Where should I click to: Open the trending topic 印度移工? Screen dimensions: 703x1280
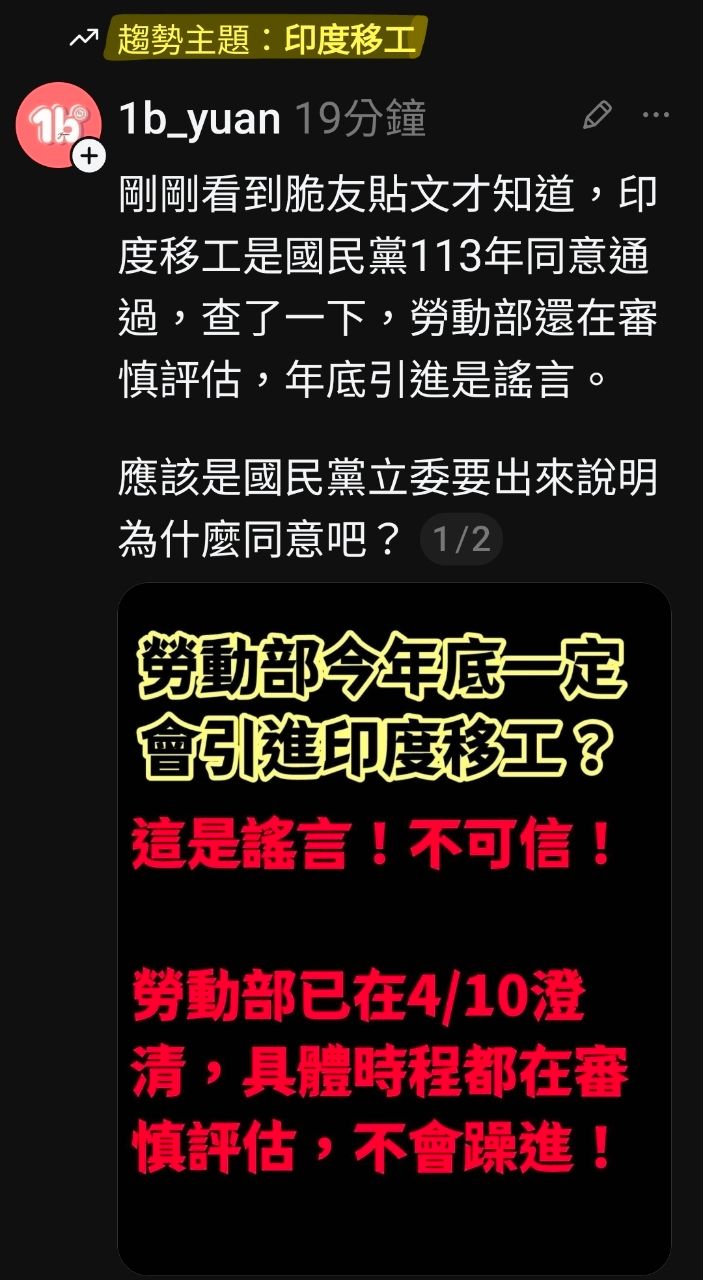click(x=265, y=39)
